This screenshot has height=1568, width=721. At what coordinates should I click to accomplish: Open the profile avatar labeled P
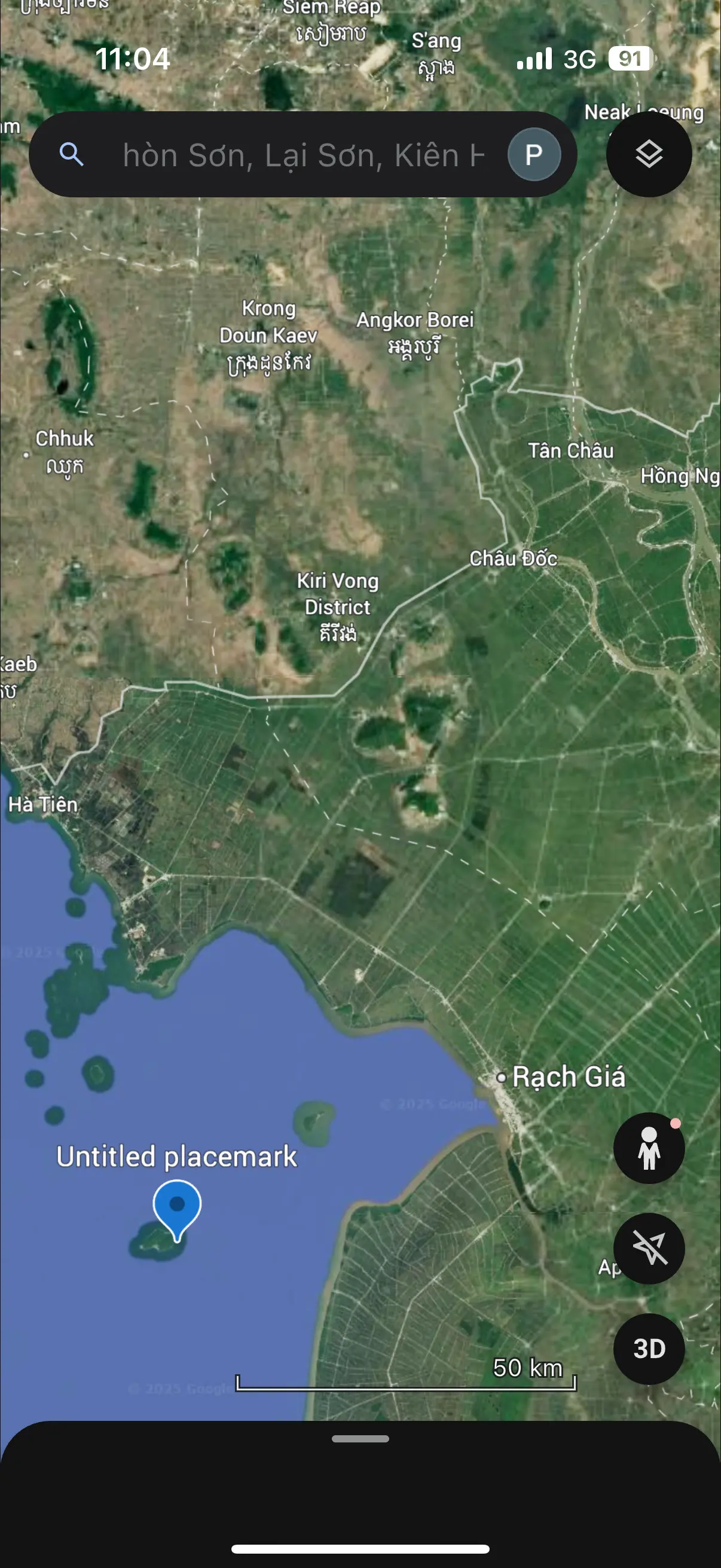coord(534,155)
